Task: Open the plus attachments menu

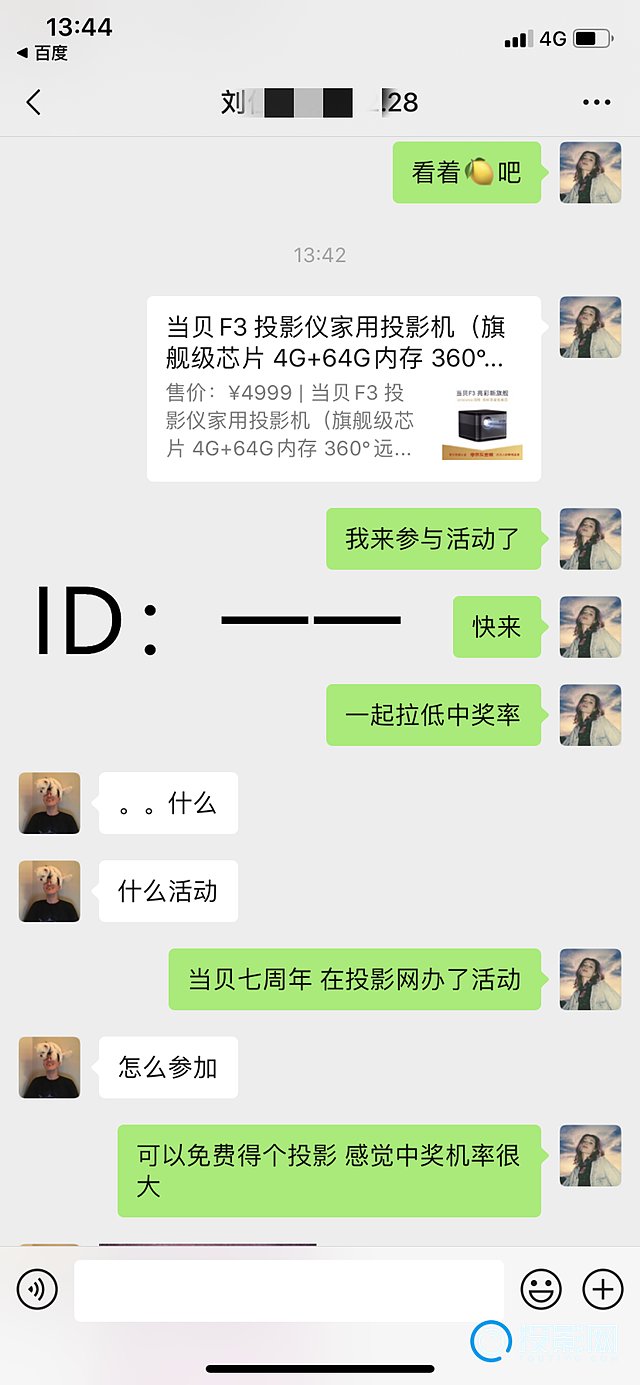Action: click(602, 1290)
